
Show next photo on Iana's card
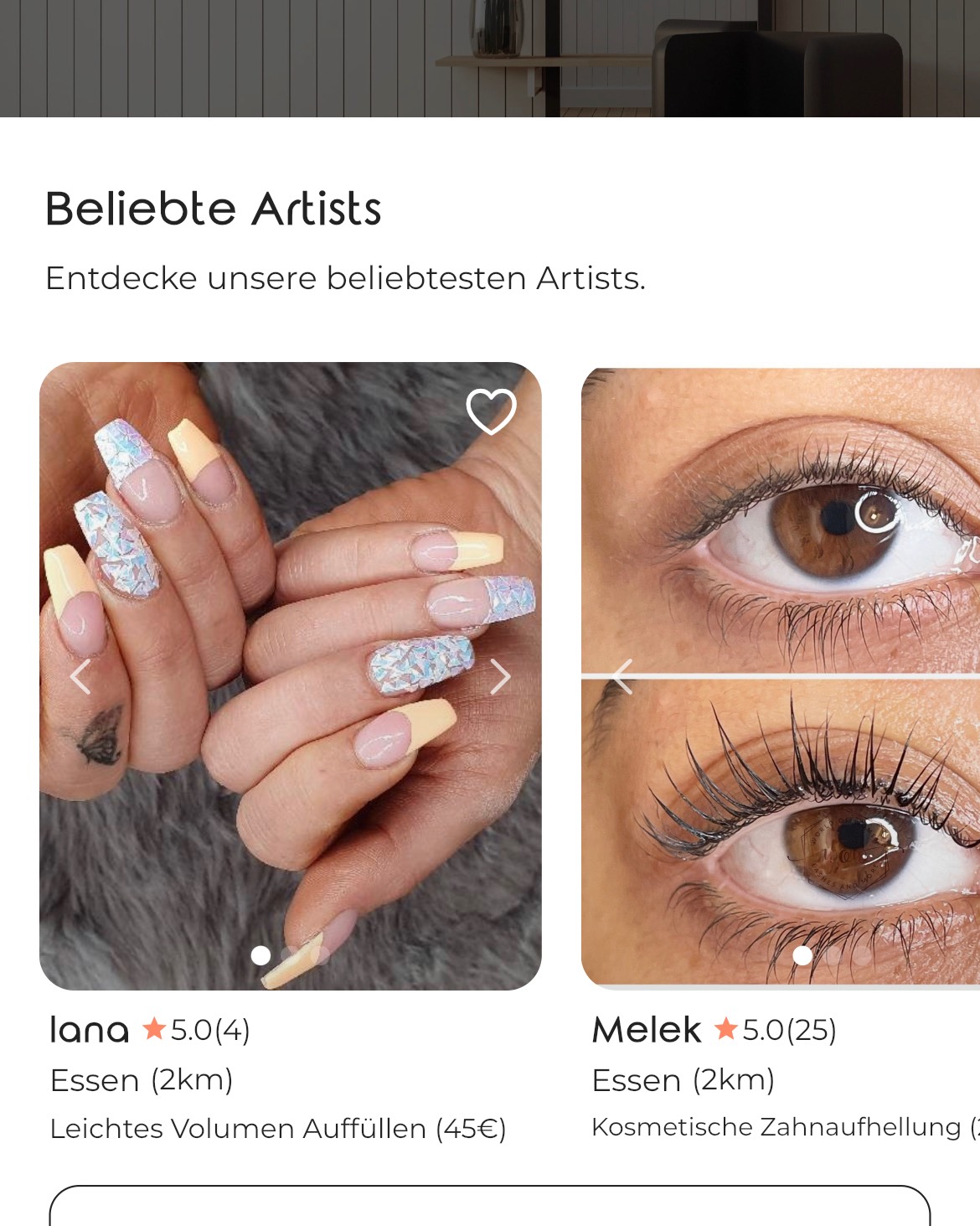500,677
